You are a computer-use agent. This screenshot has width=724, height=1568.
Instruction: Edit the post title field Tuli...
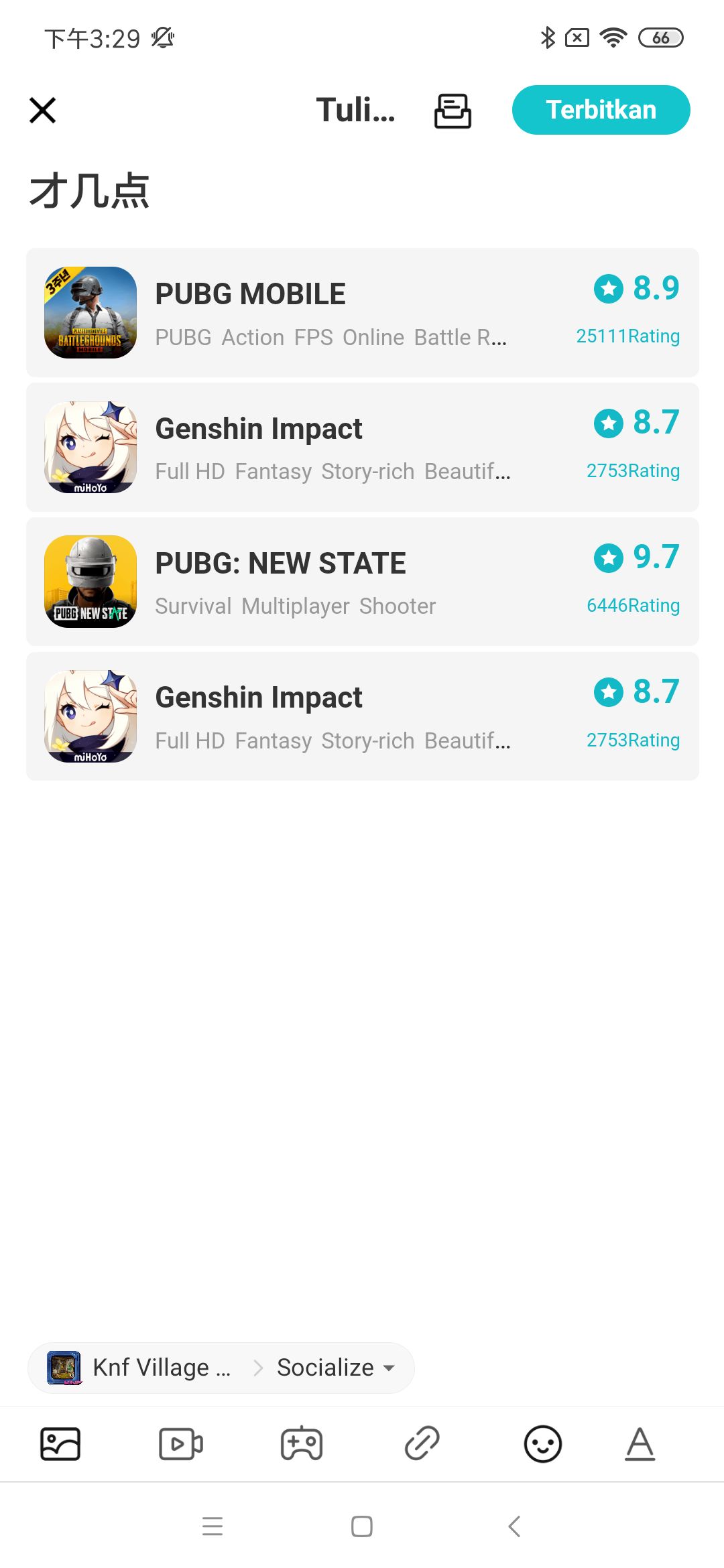(355, 111)
